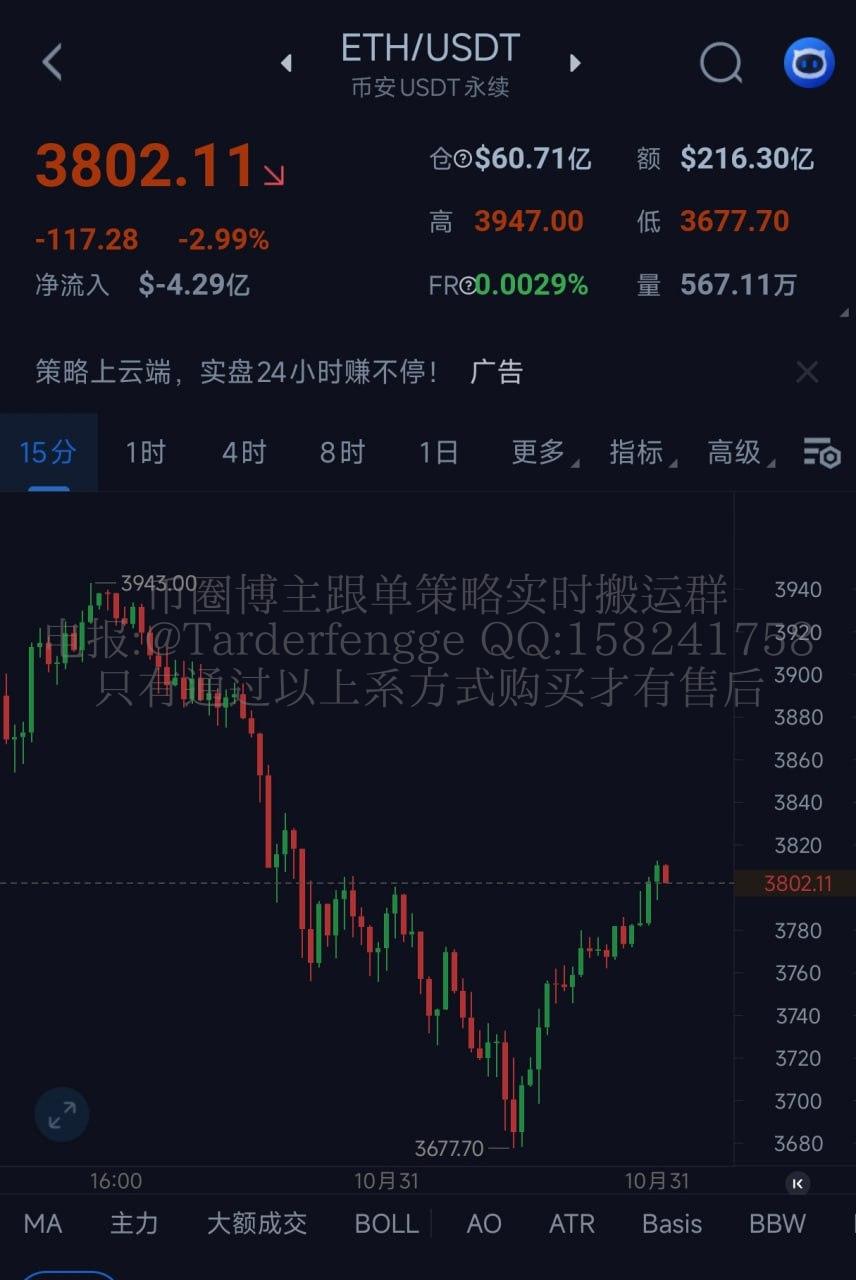Screen dimensions: 856x1280
Task: Switch to the 8时 timeframe
Action: click(x=342, y=452)
